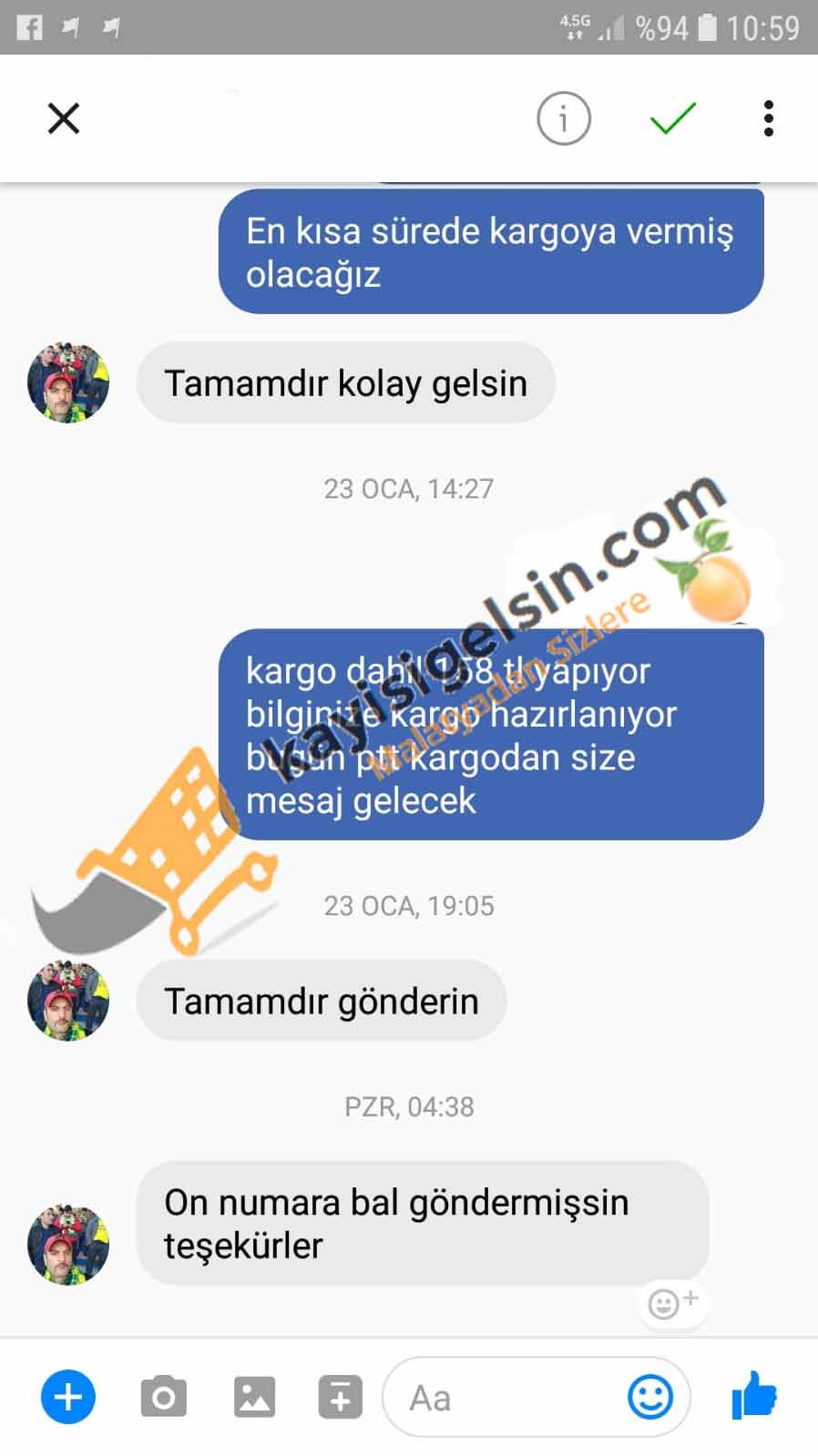Open saved replies icon
Screen dimensions: 818x1456
tap(341, 1397)
